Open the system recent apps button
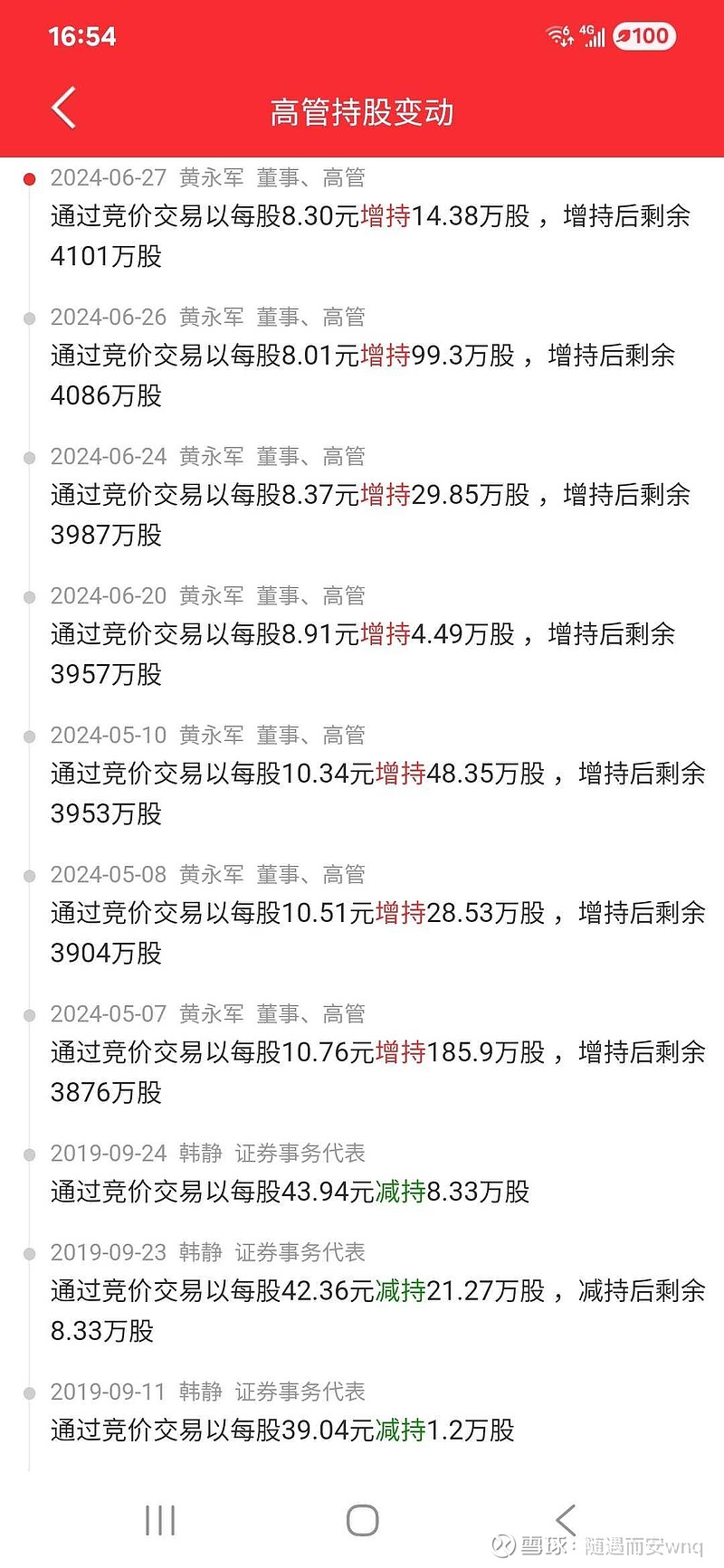724x1568 pixels. [160, 1520]
